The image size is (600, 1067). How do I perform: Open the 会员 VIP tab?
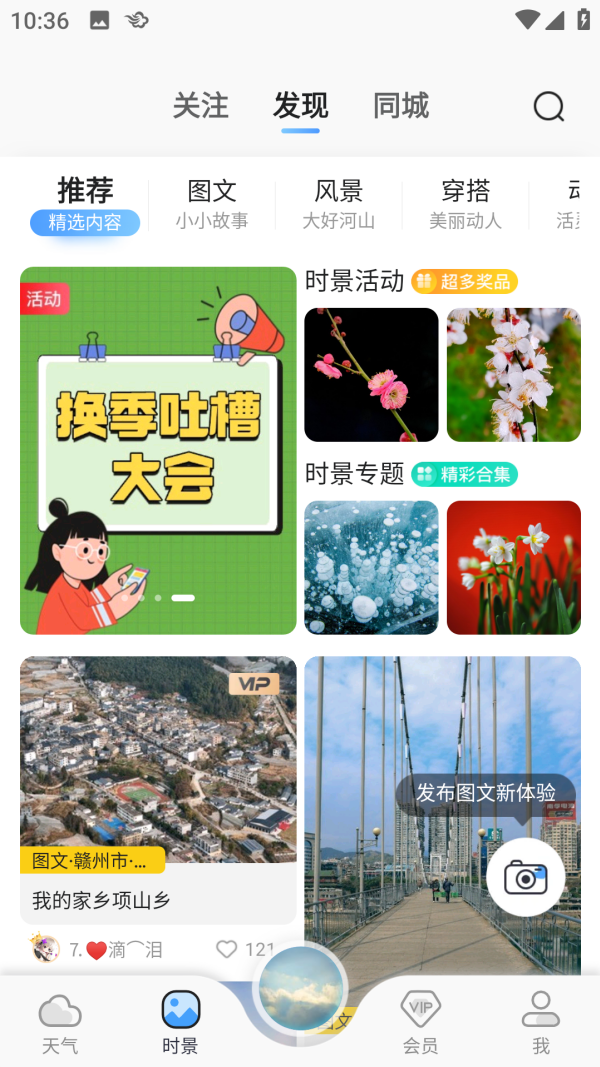point(420,1022)
